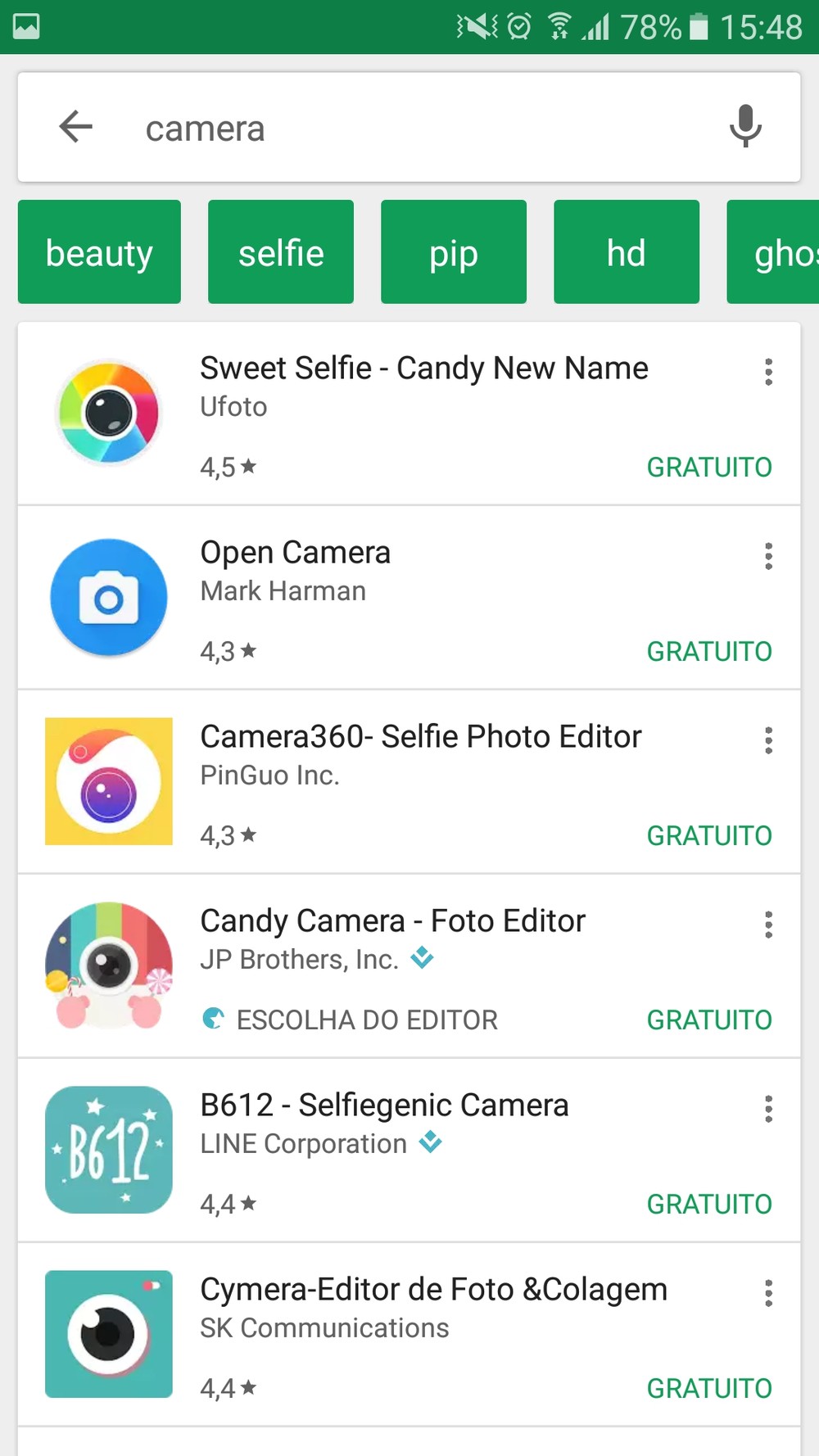View the Open Camera app page
Screen dimensions: 819x1456
[x=296, y=553]
